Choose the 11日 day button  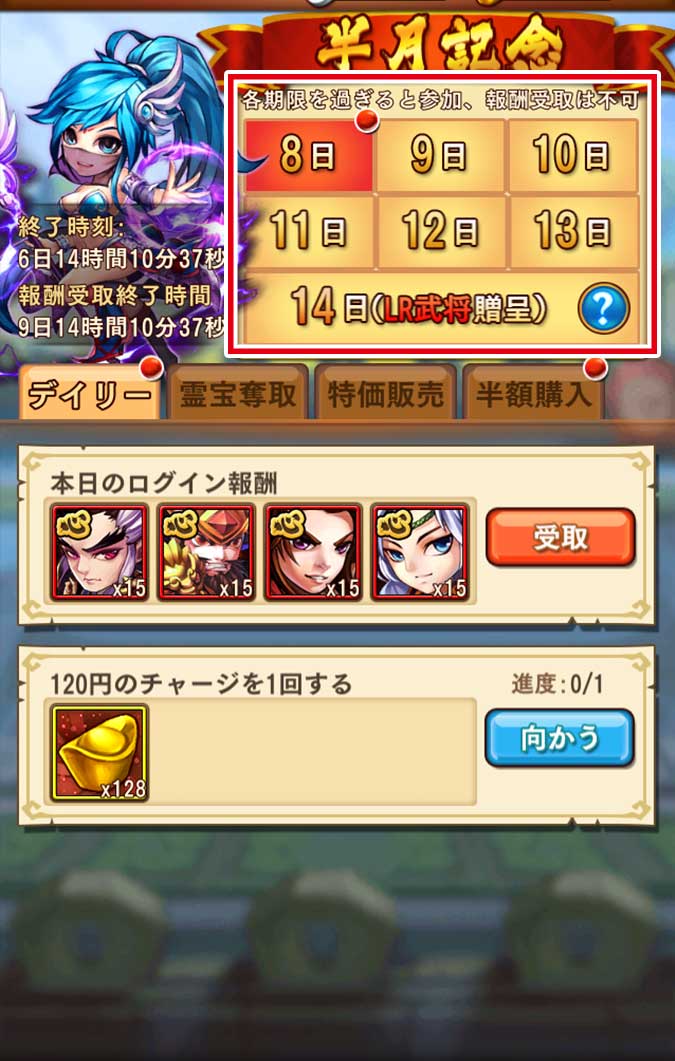[309, 233]
